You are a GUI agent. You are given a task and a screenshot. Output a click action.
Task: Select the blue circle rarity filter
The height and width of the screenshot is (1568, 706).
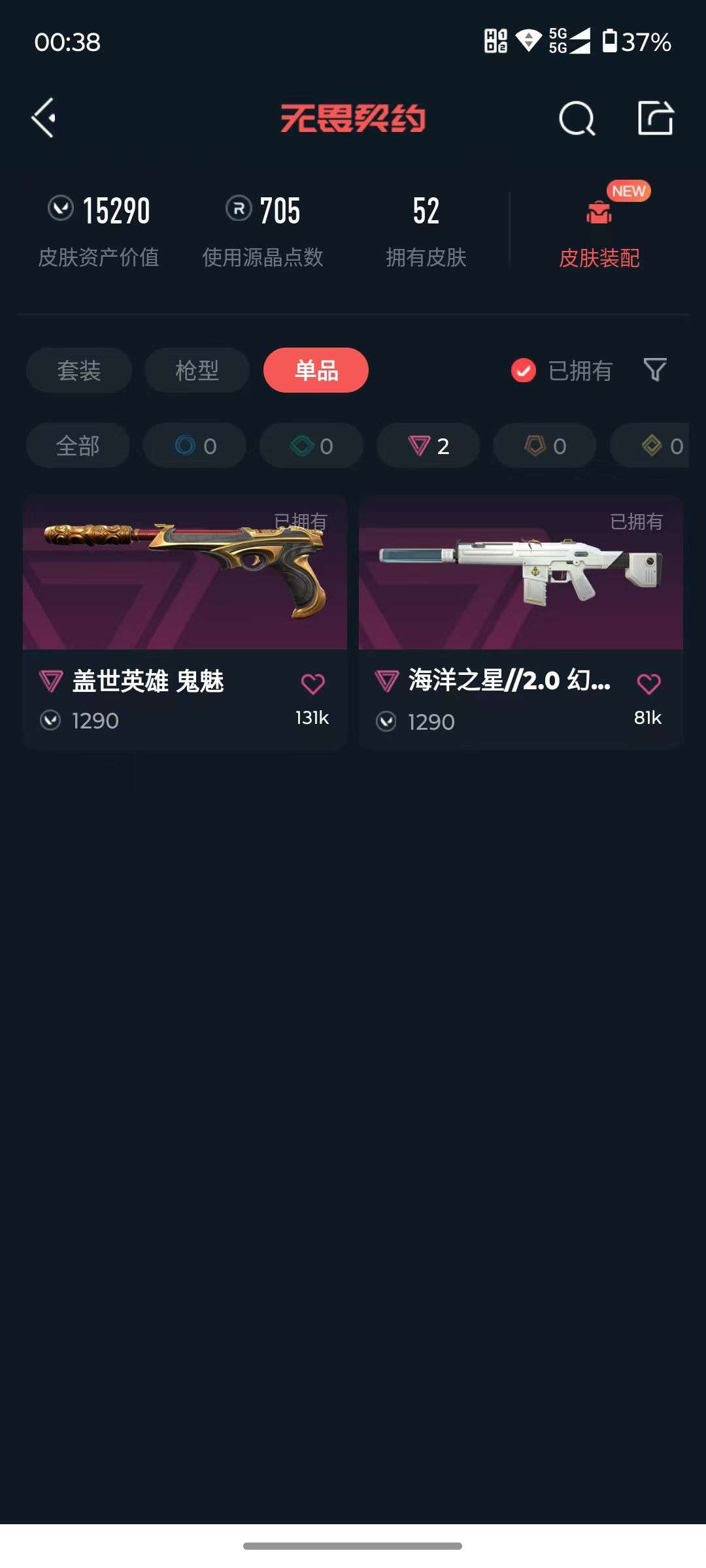(x=194, y=446)
